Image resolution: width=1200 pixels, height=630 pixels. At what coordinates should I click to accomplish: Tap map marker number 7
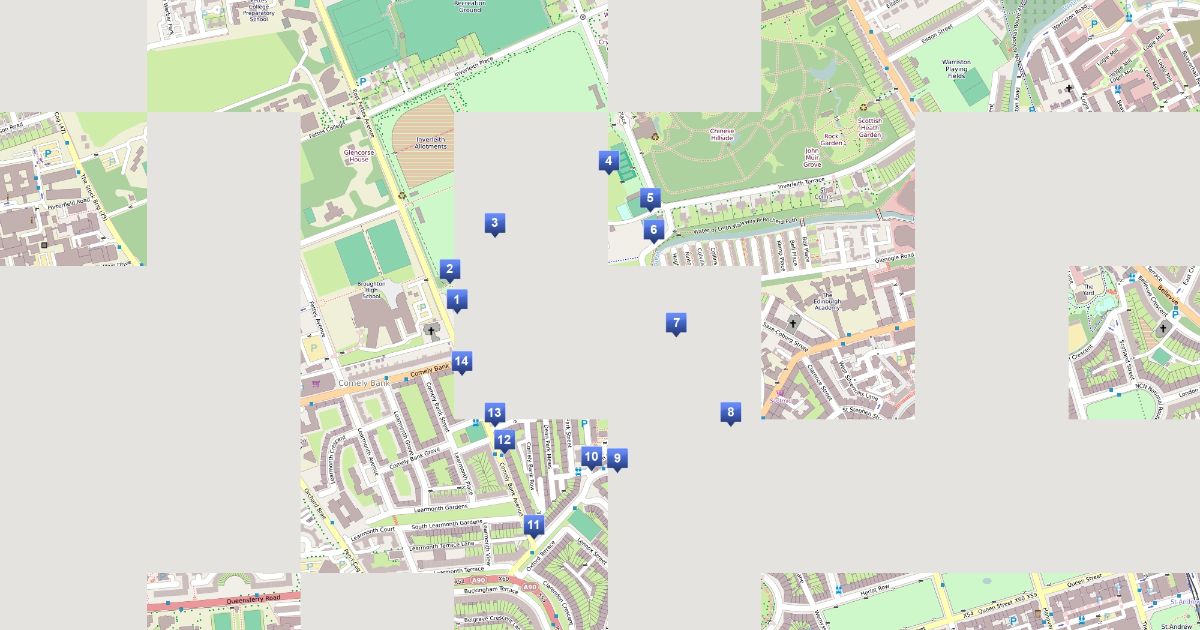coord(676,323)
